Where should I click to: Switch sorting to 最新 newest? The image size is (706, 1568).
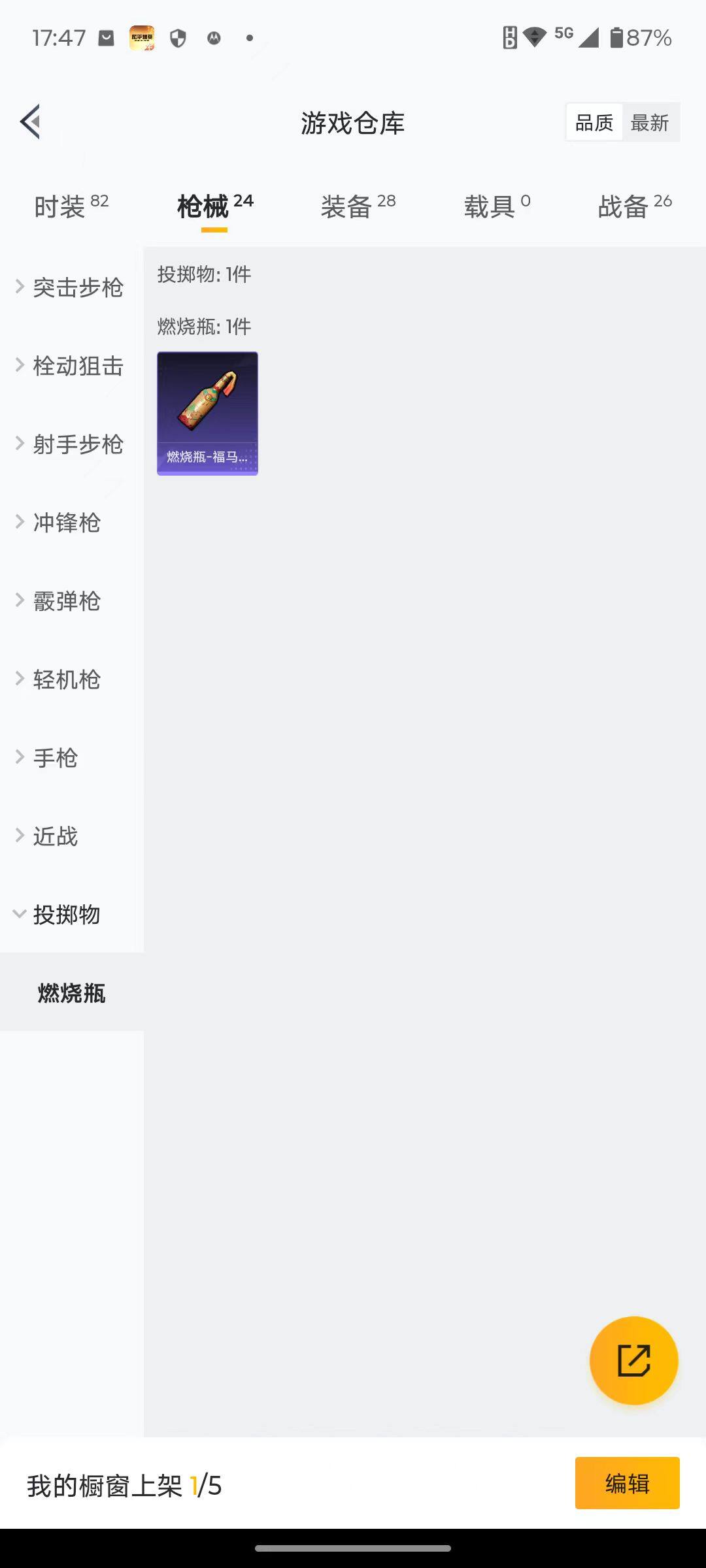pyautogui.click(x=650, y=122)
